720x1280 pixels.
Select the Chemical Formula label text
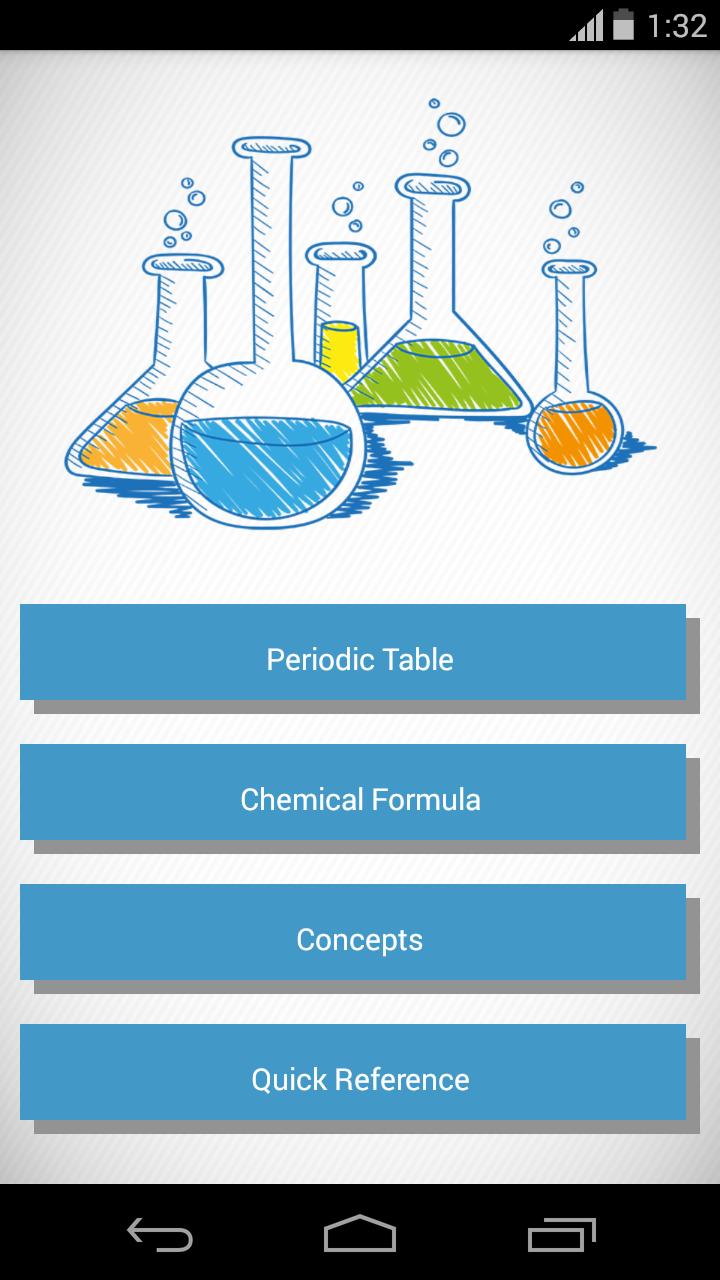(x=360, y=798)
